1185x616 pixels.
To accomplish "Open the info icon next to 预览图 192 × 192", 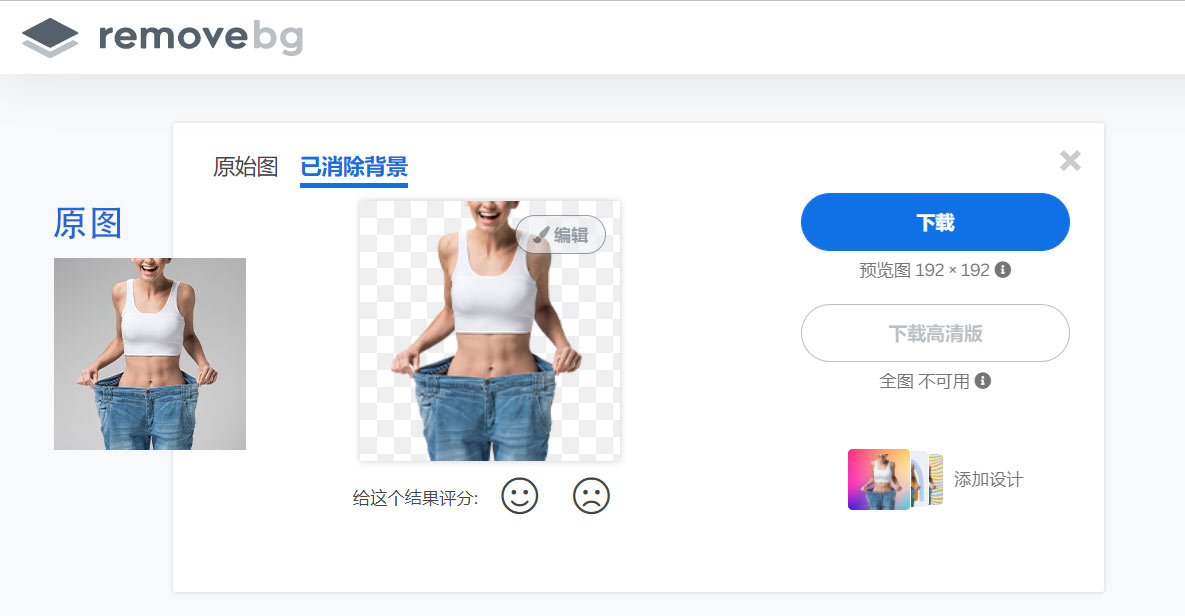I will pyautogui.click(x=1003, y=270).
